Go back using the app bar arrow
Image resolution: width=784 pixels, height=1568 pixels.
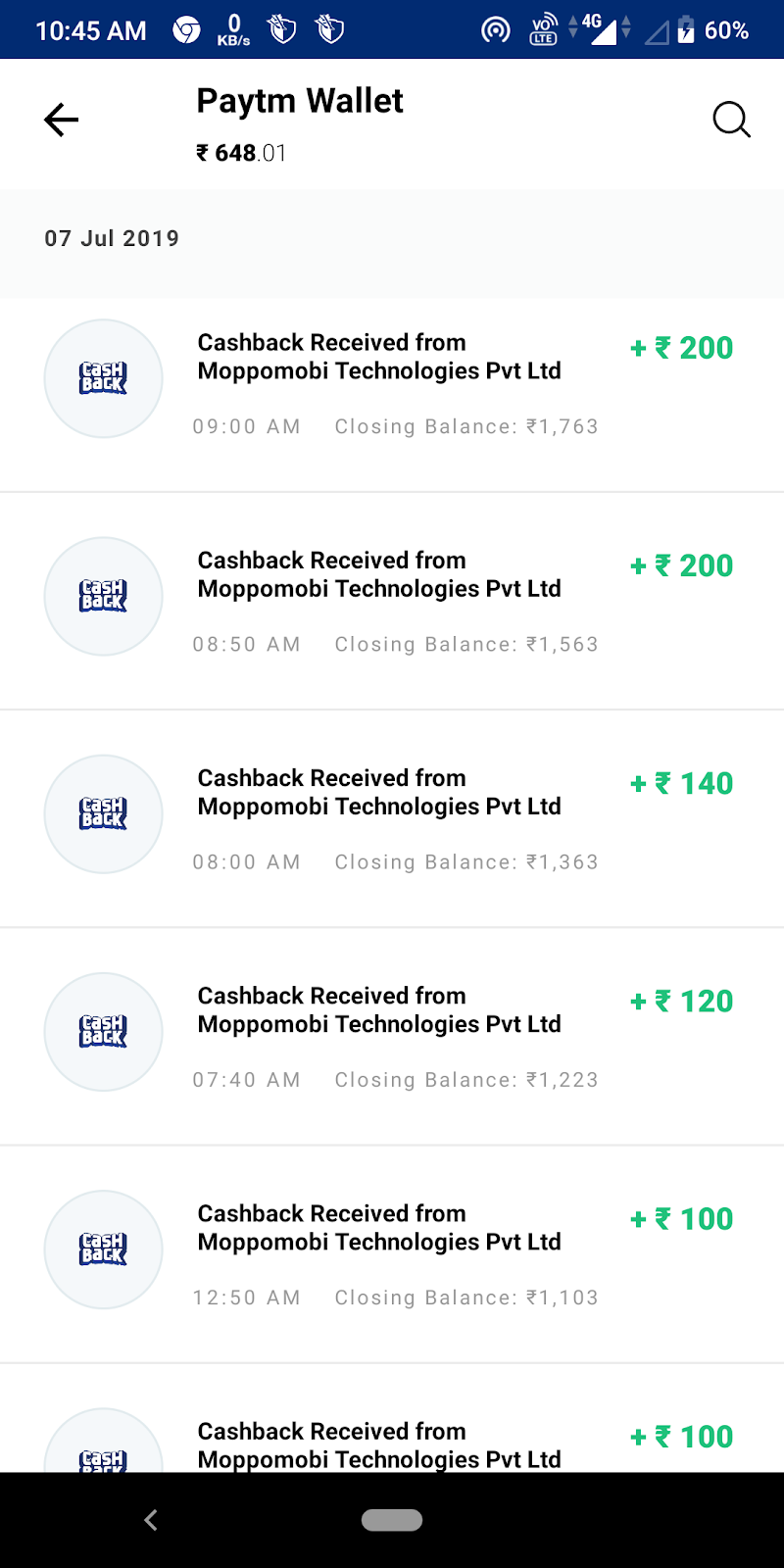tap(61, 121)
